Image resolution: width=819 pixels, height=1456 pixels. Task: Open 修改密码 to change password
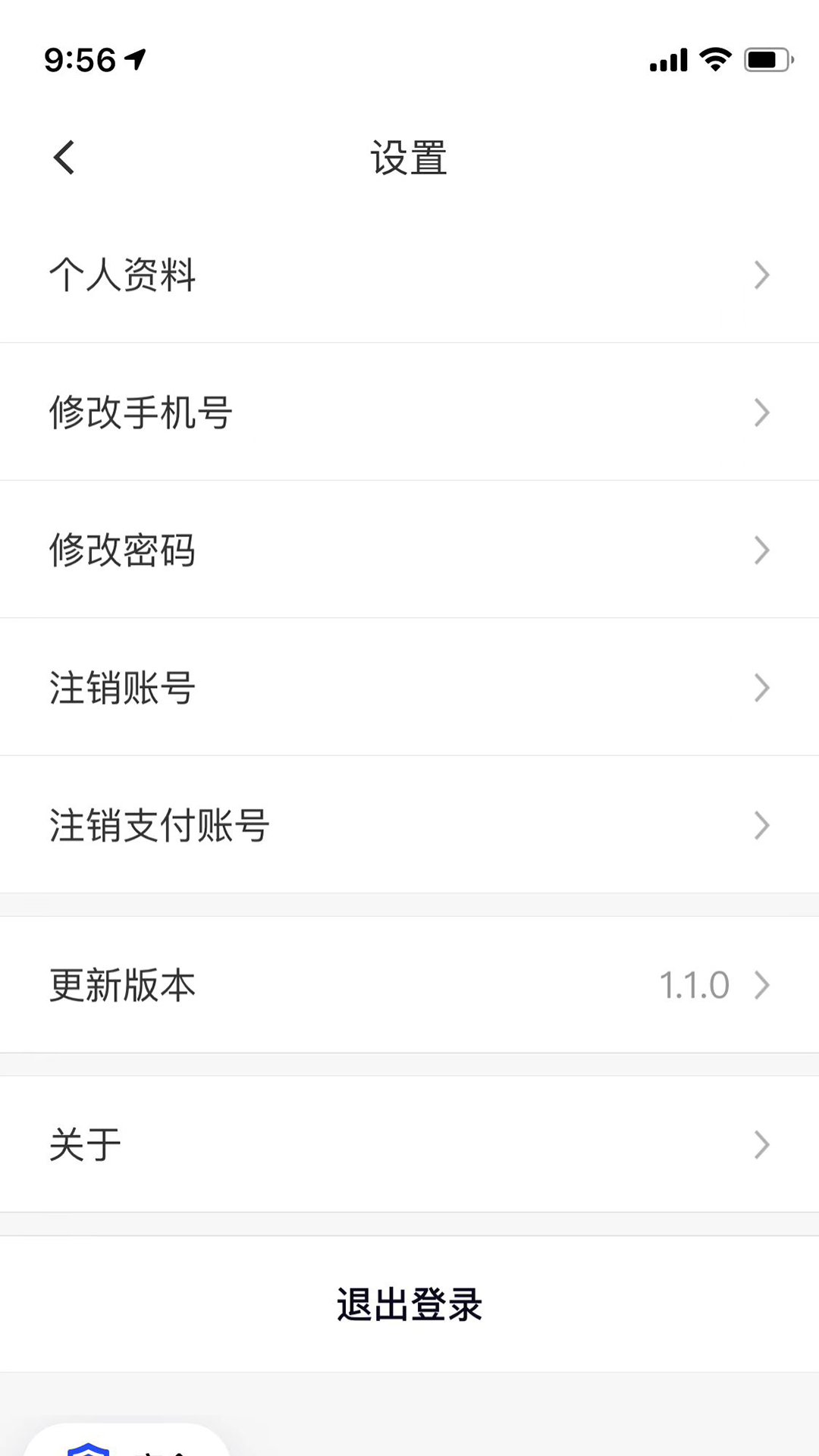(123, 550)
